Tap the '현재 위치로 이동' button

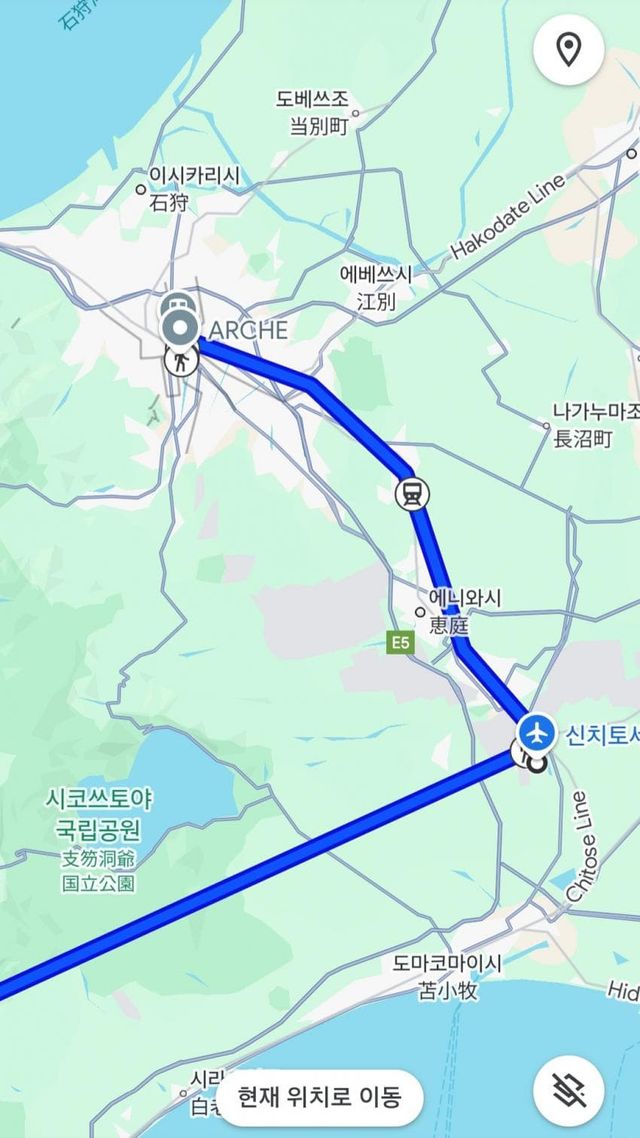click(320, 1097)
